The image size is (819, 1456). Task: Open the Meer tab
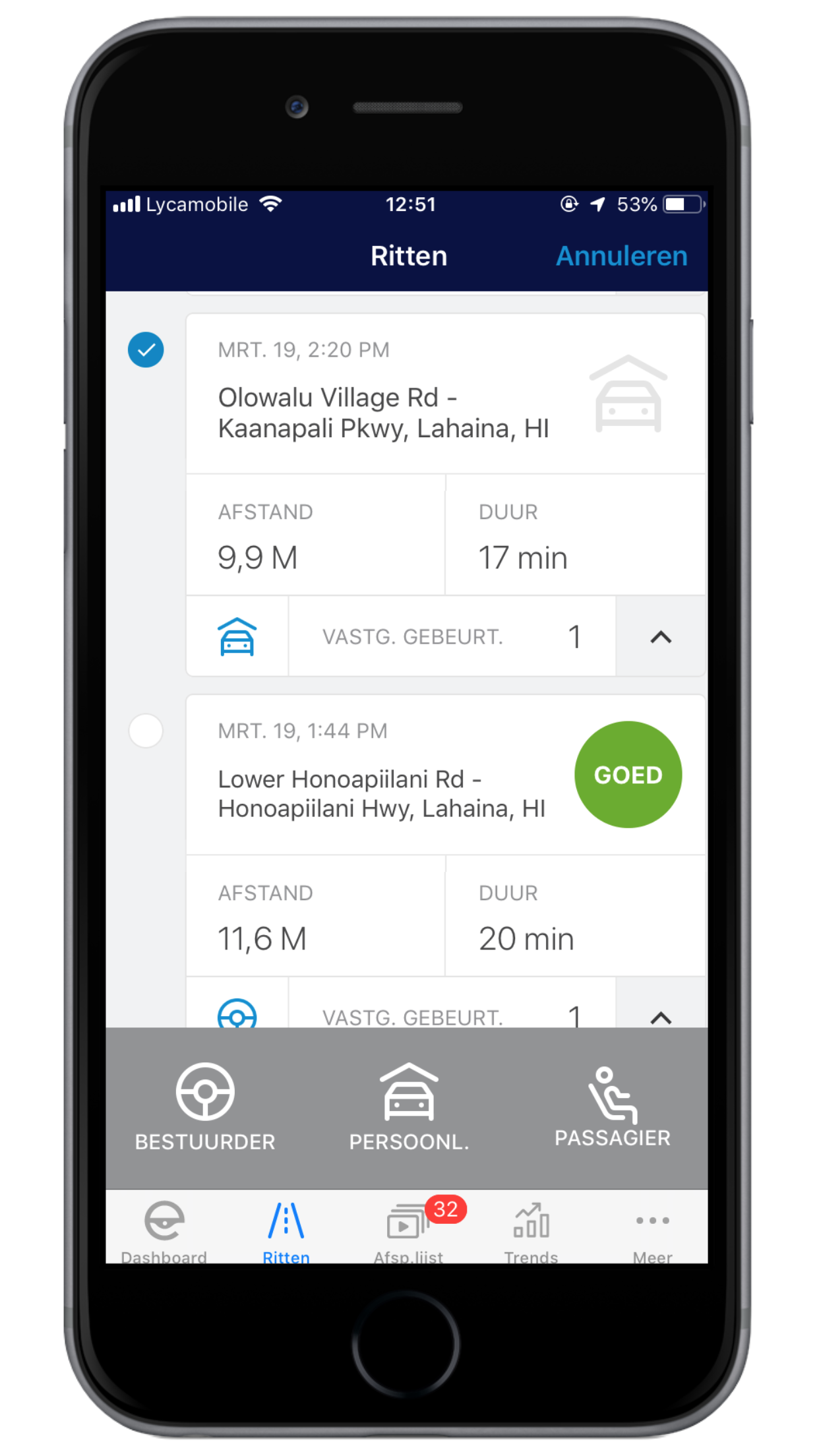pos(652,1230)
